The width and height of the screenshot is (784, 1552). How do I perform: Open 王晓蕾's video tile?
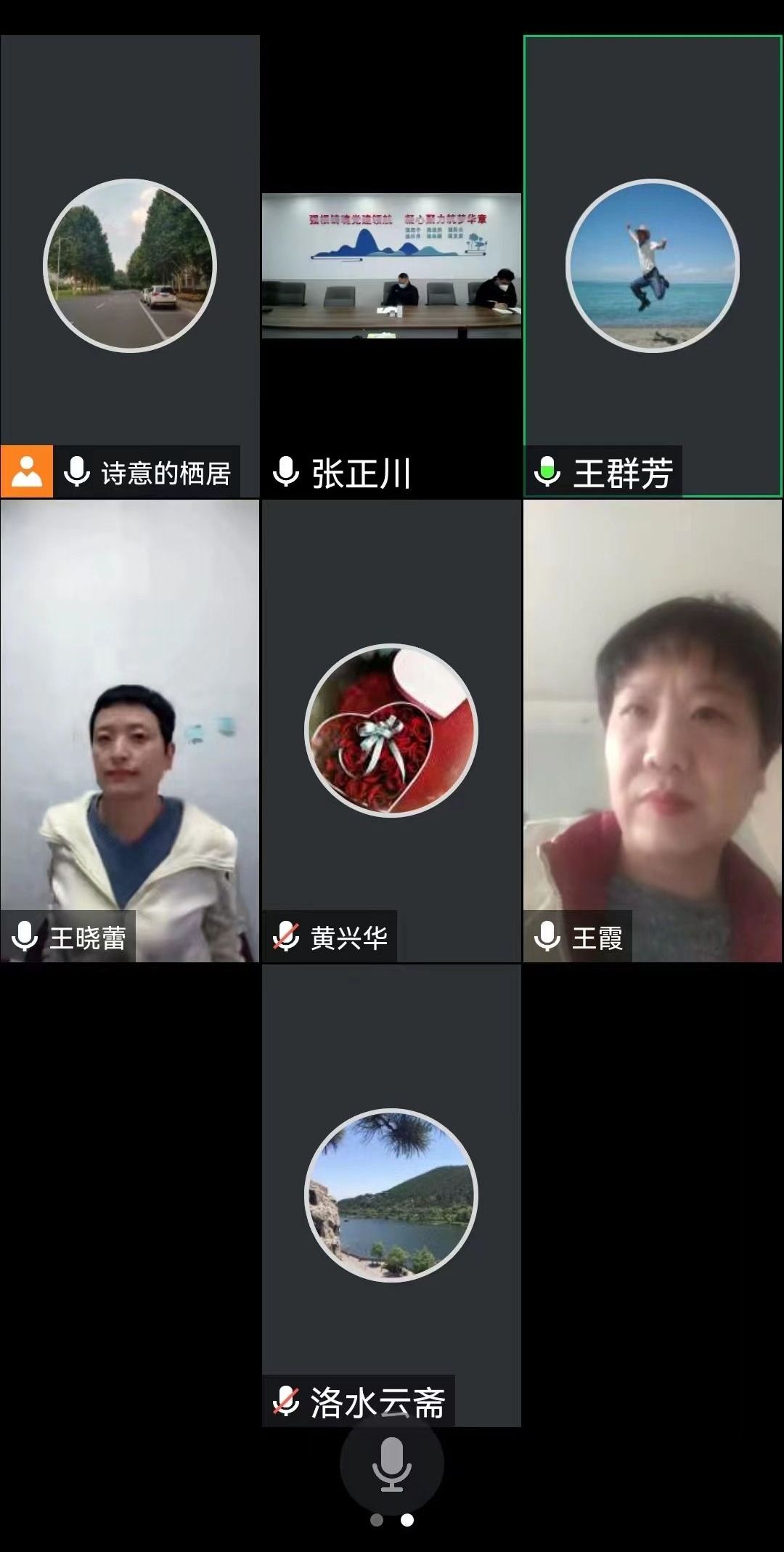130,731
